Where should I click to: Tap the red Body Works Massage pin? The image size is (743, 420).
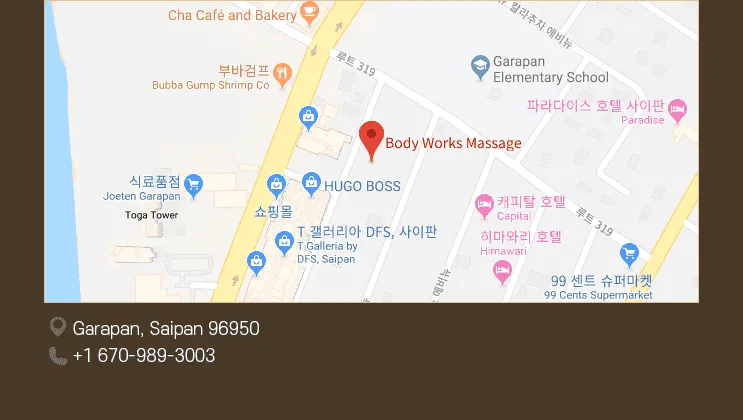point(371,138)
